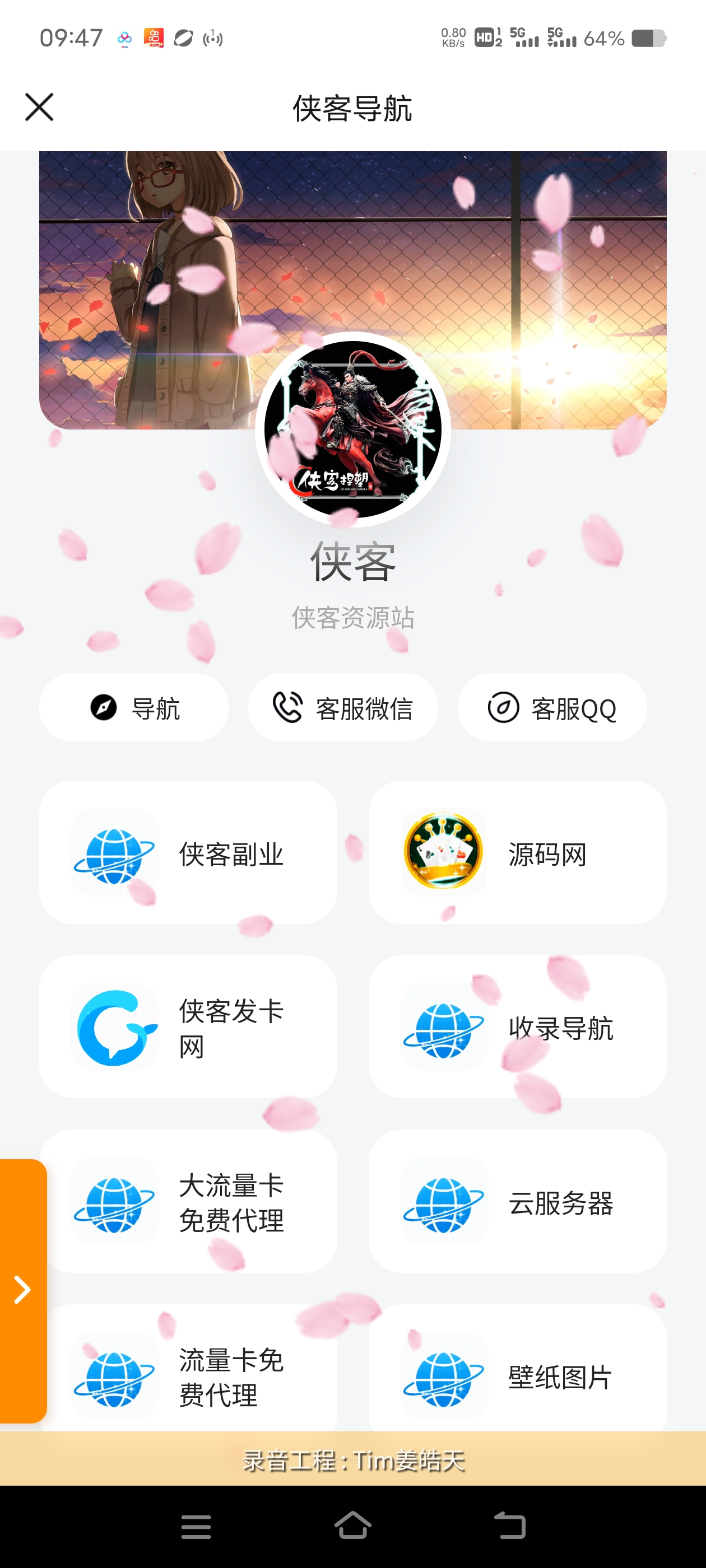This screenshot has width=706, height=1568.
Task: Visit the 侠客发卡网 card
Action: tap(188, 1027)
